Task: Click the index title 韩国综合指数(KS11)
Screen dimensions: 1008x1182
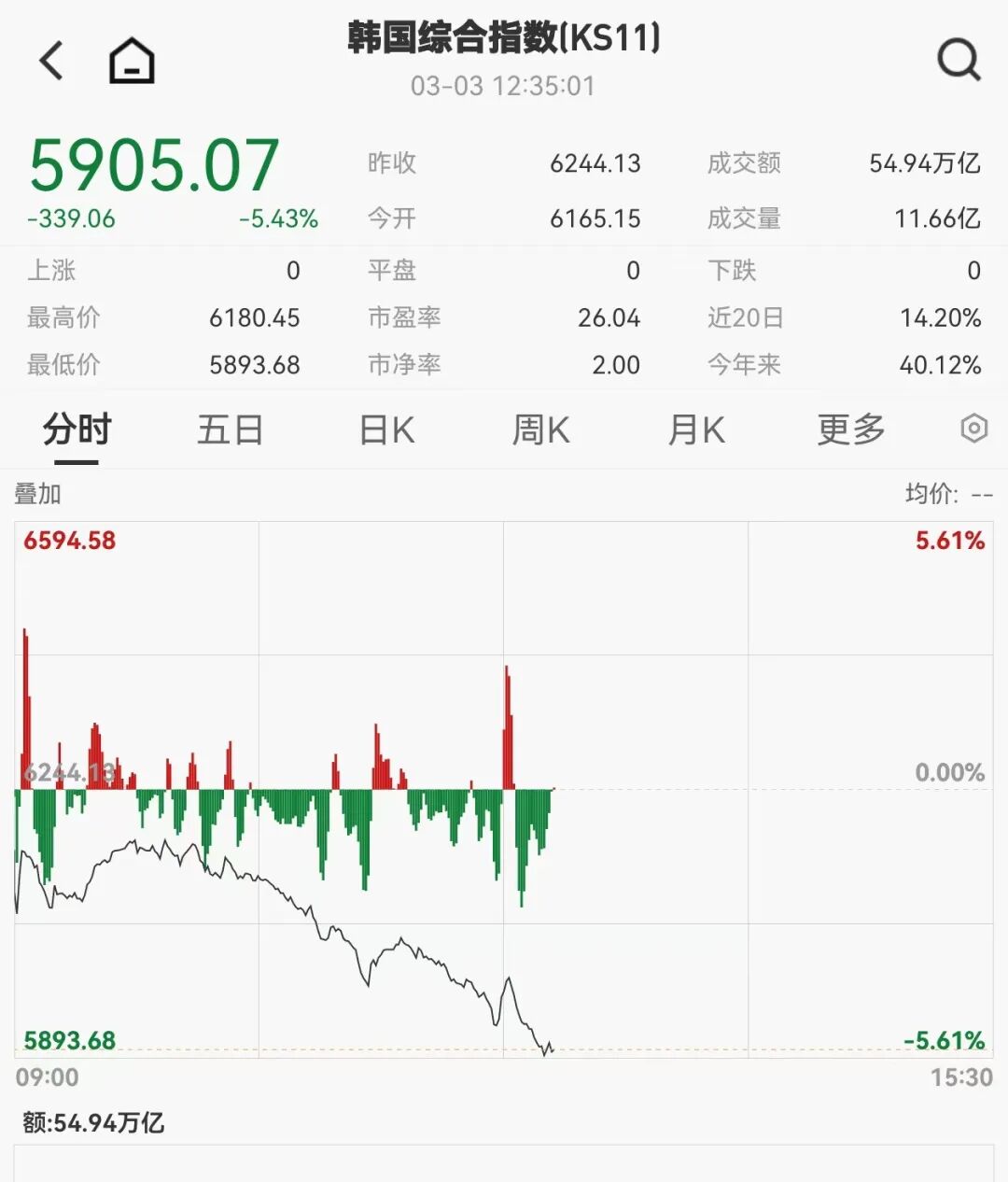Action: pyautogui.click(x=504, y=39)
